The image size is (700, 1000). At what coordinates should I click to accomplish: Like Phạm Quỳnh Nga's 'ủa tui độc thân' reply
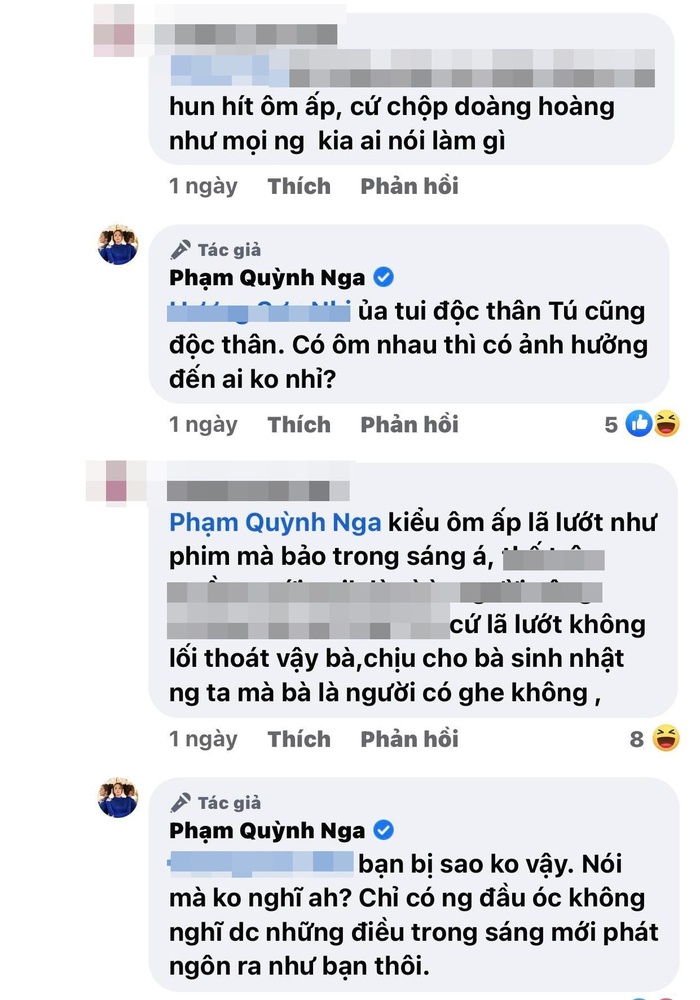tap(298, 424)
